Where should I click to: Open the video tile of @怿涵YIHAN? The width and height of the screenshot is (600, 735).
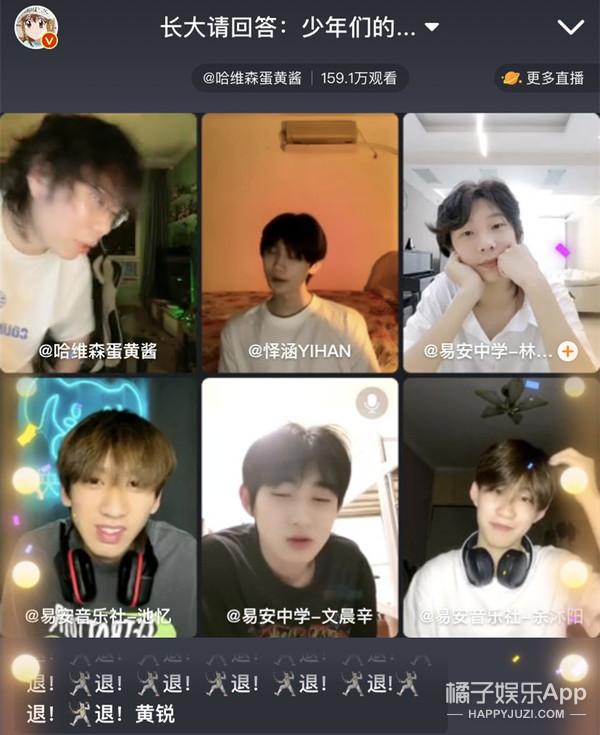(x=300, y=243)
